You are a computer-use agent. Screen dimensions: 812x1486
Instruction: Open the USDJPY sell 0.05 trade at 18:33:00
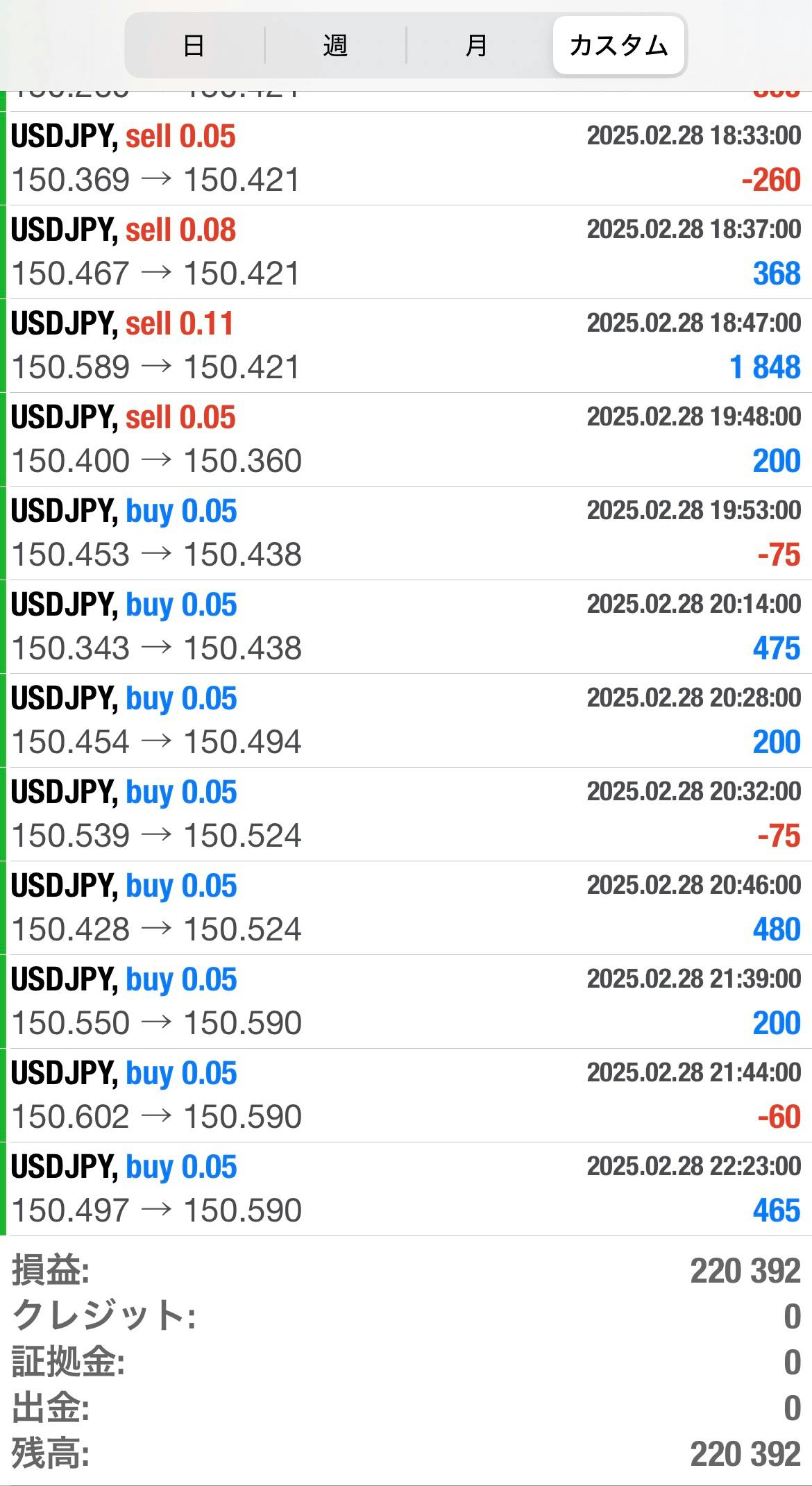point(406,158)
